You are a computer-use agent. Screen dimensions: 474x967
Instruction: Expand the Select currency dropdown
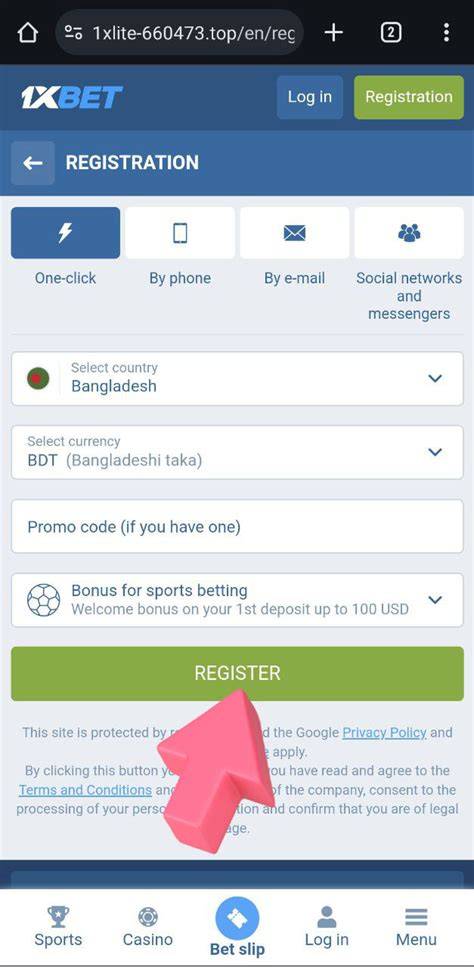point(237,452)
